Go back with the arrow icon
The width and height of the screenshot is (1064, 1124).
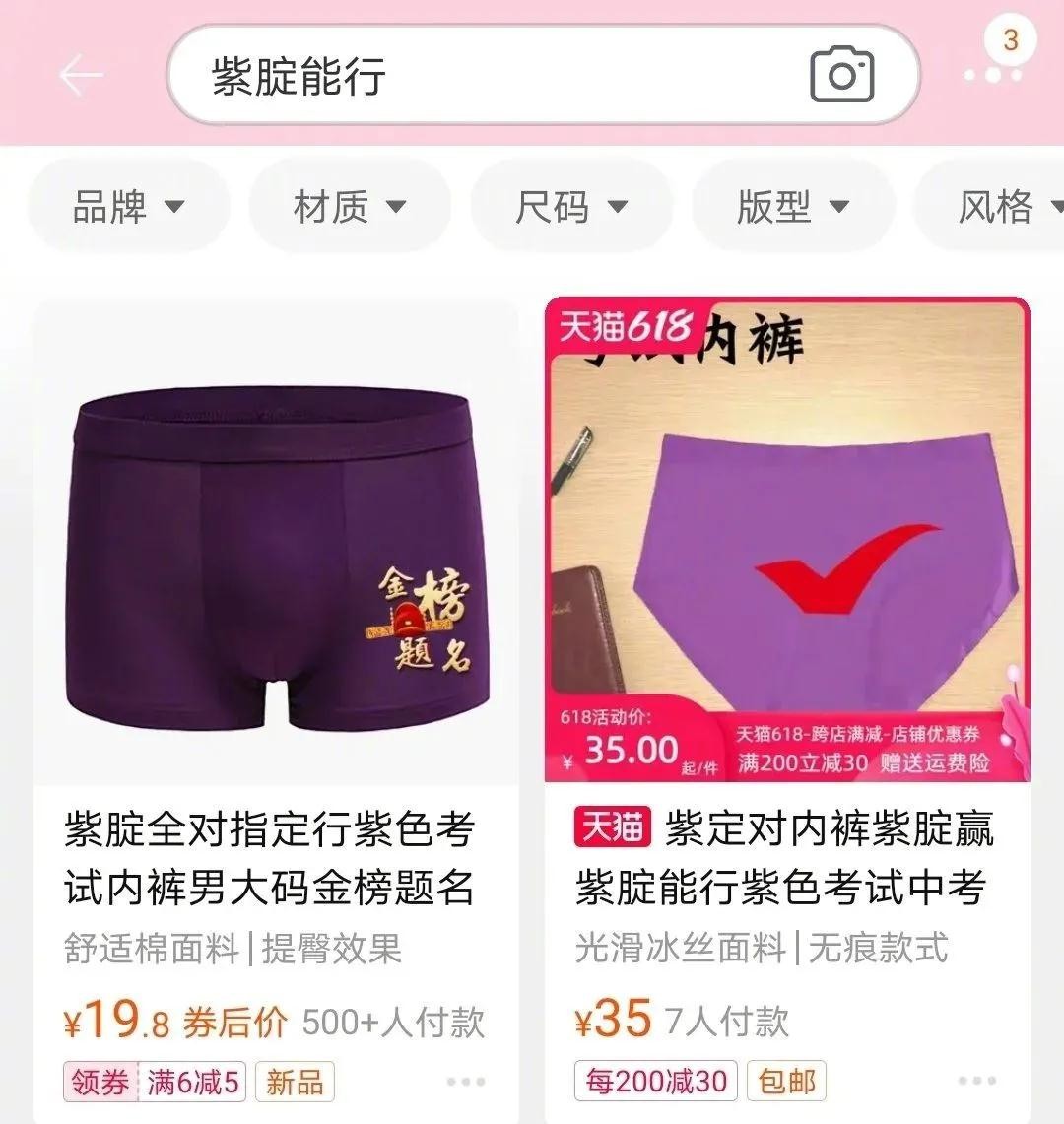click(x=81, y=75)
